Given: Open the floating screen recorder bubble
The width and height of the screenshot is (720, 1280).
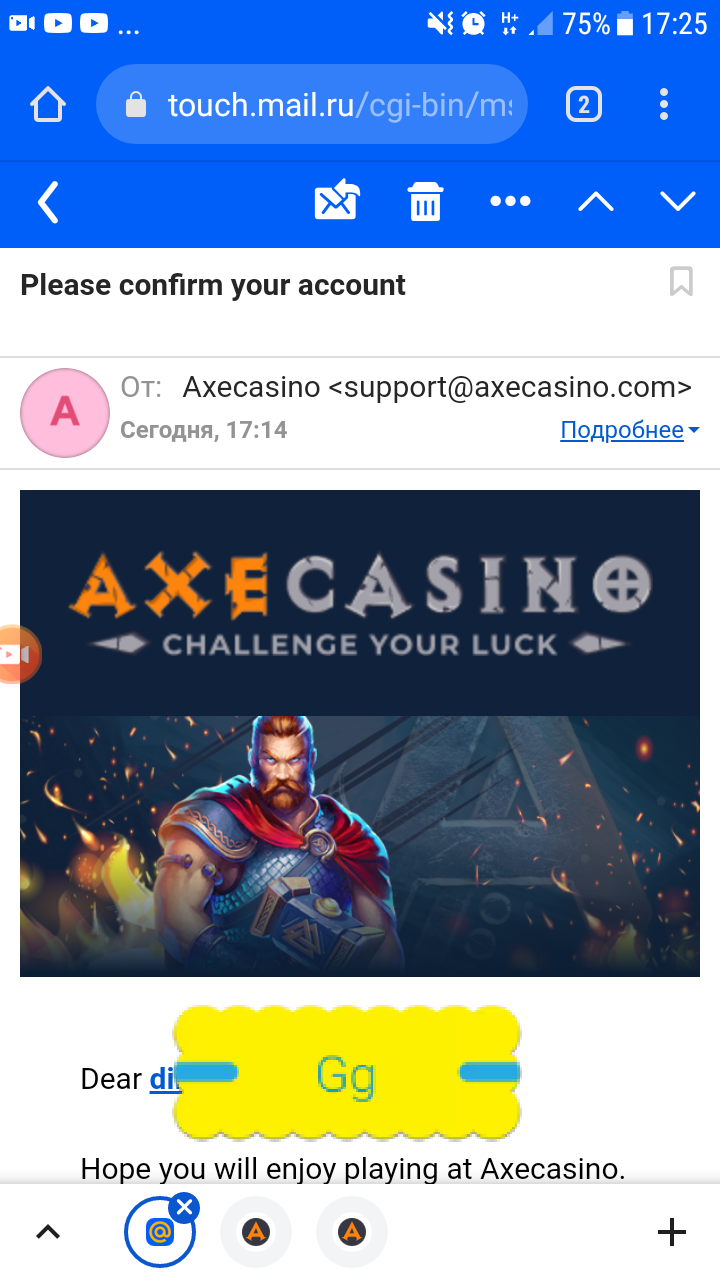Looking at the screenshot, I should tap(14, 654).
